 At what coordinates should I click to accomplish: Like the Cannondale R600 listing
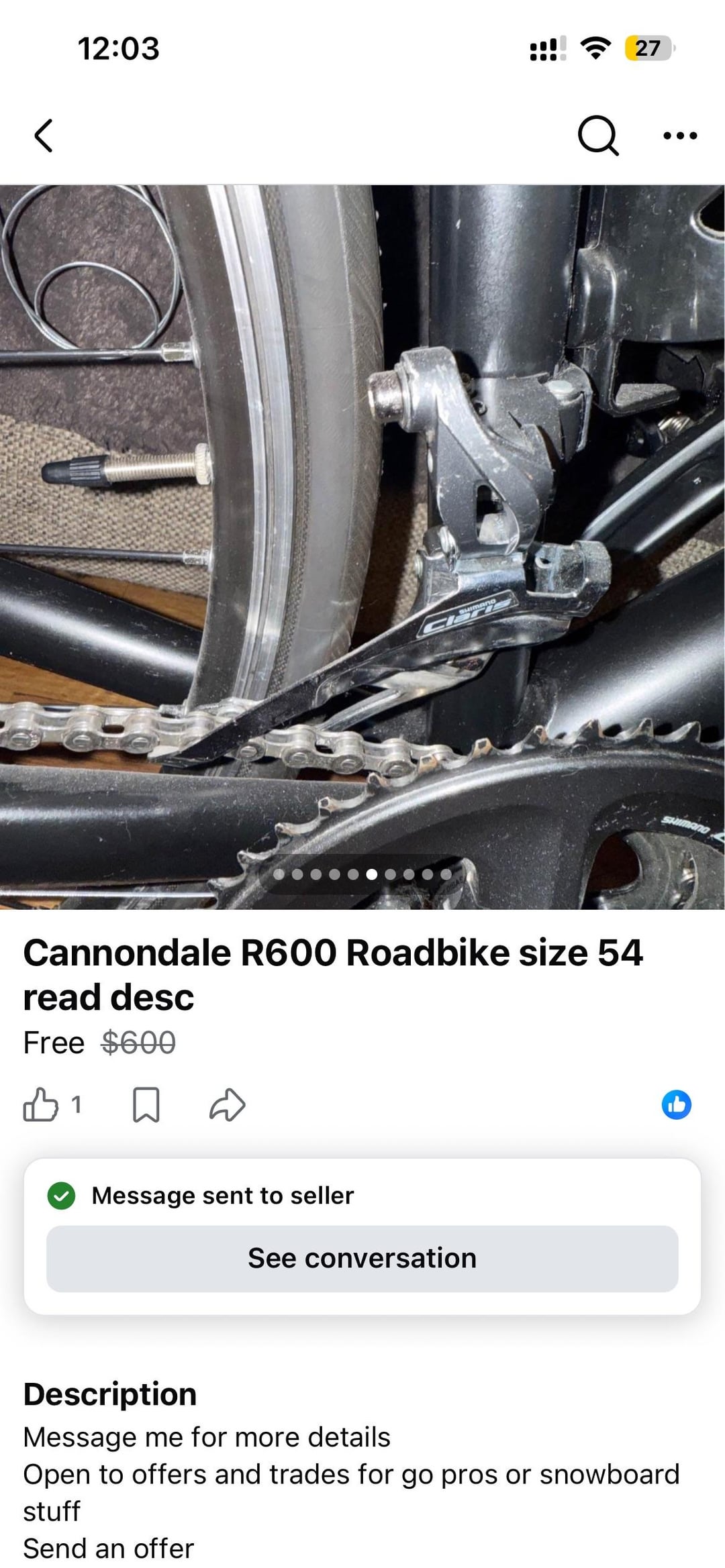pos(41,1104)
